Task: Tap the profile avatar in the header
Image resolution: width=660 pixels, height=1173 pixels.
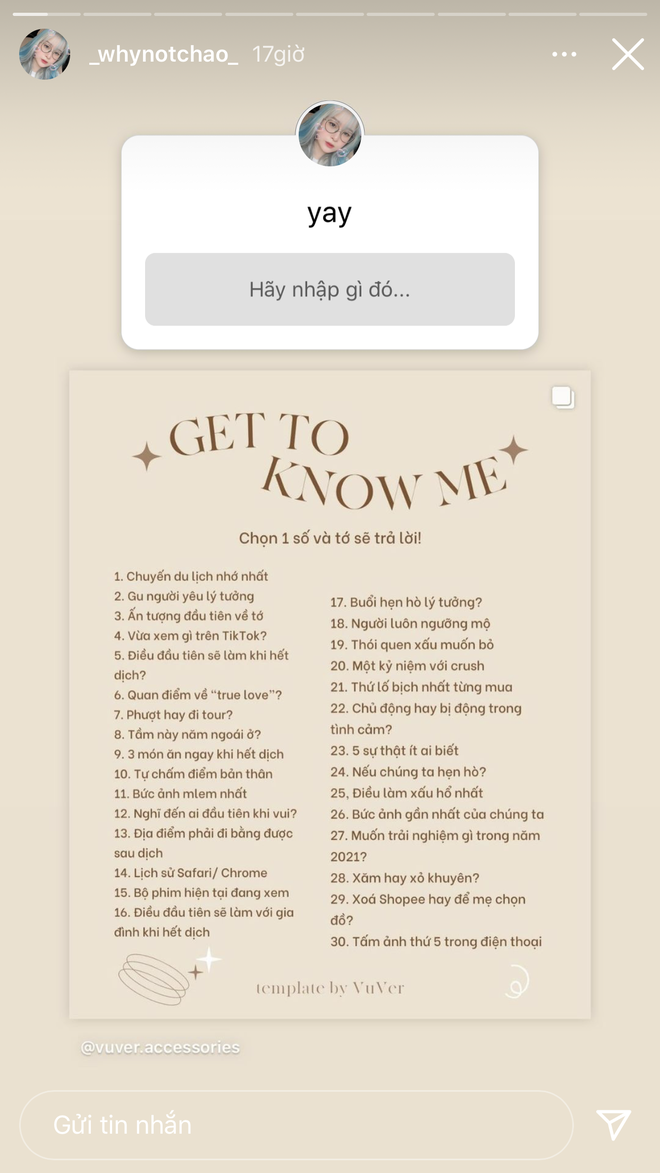Action: [x=45, y=54]
